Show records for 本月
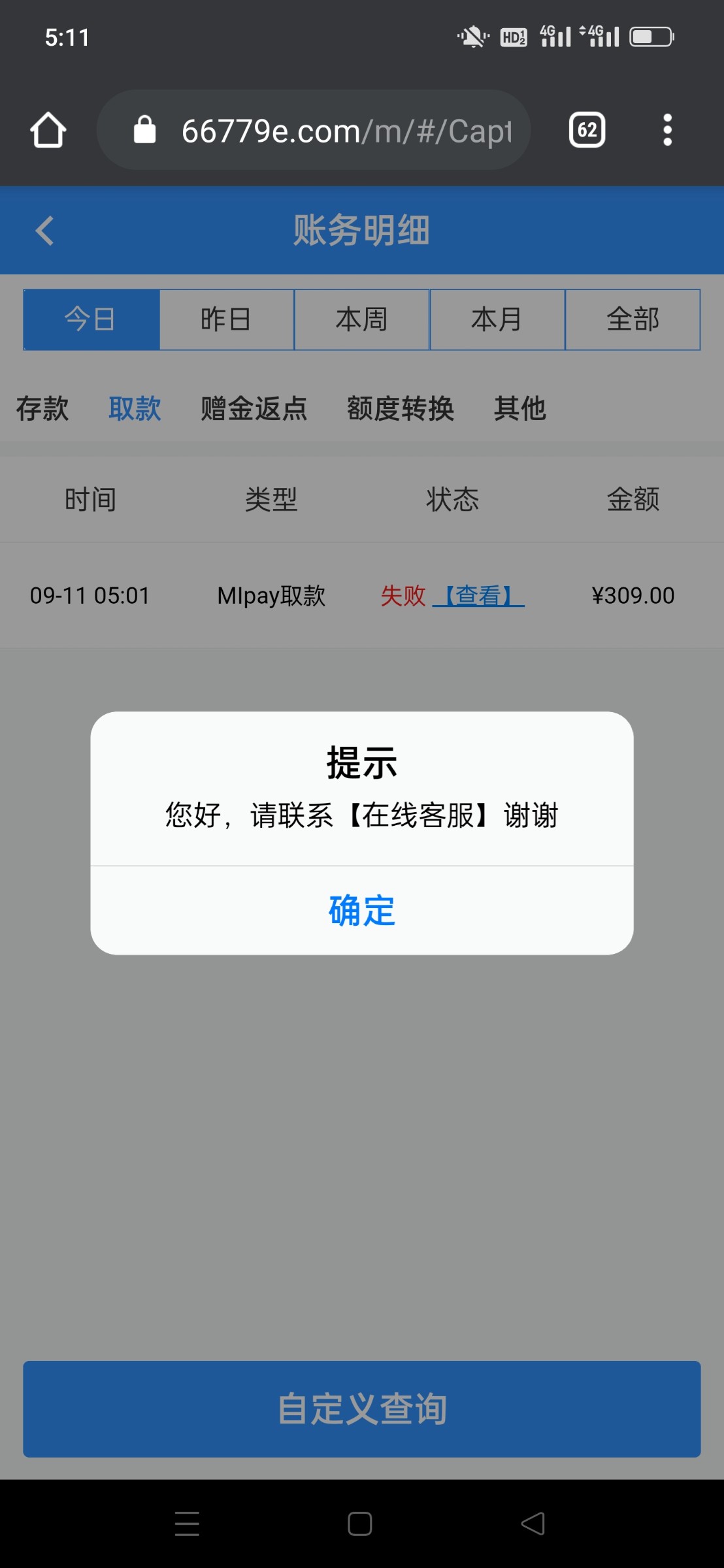 click(x=497, y=319)
